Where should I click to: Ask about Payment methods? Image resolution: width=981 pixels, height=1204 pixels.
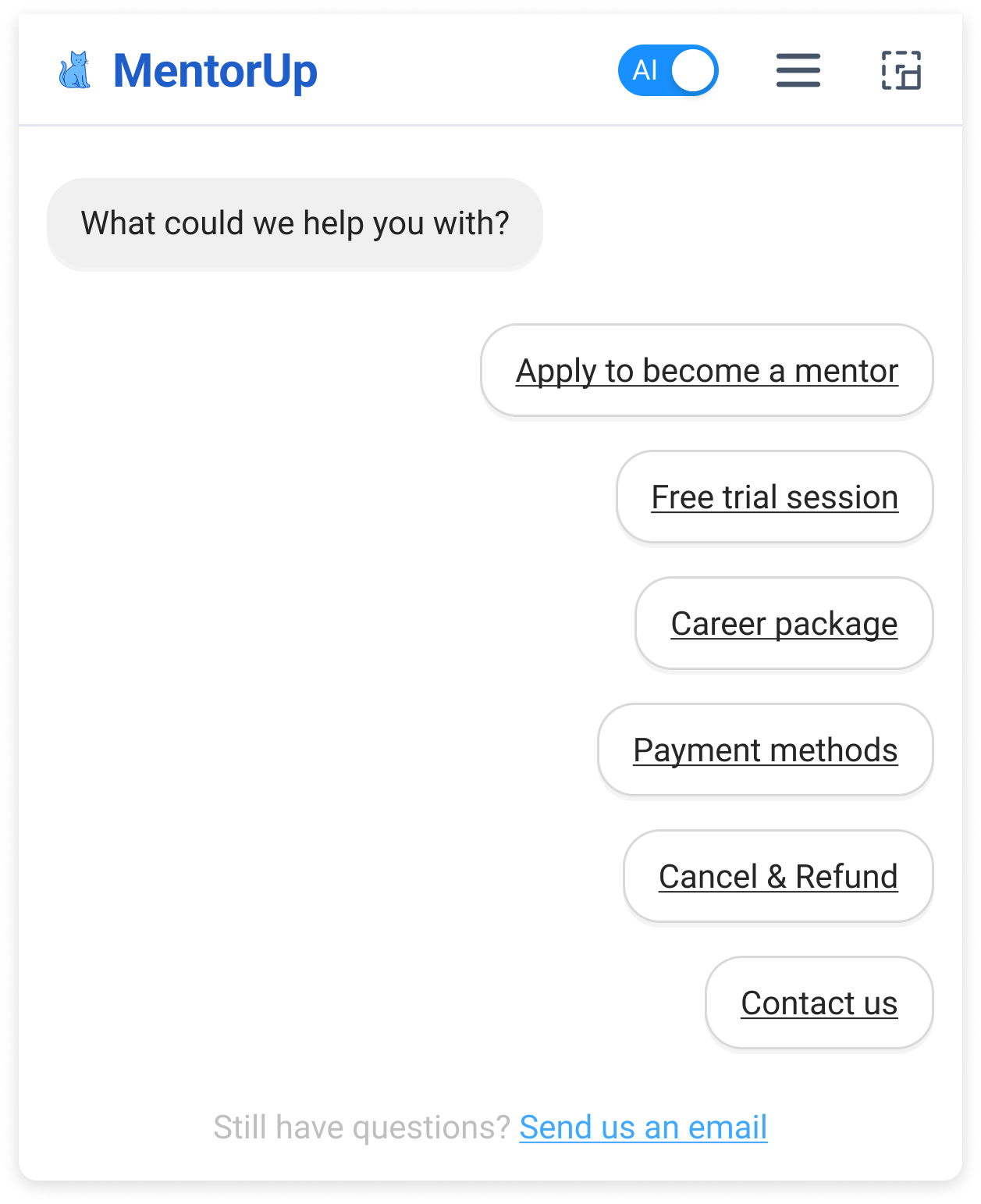click(x=765, y=750)
